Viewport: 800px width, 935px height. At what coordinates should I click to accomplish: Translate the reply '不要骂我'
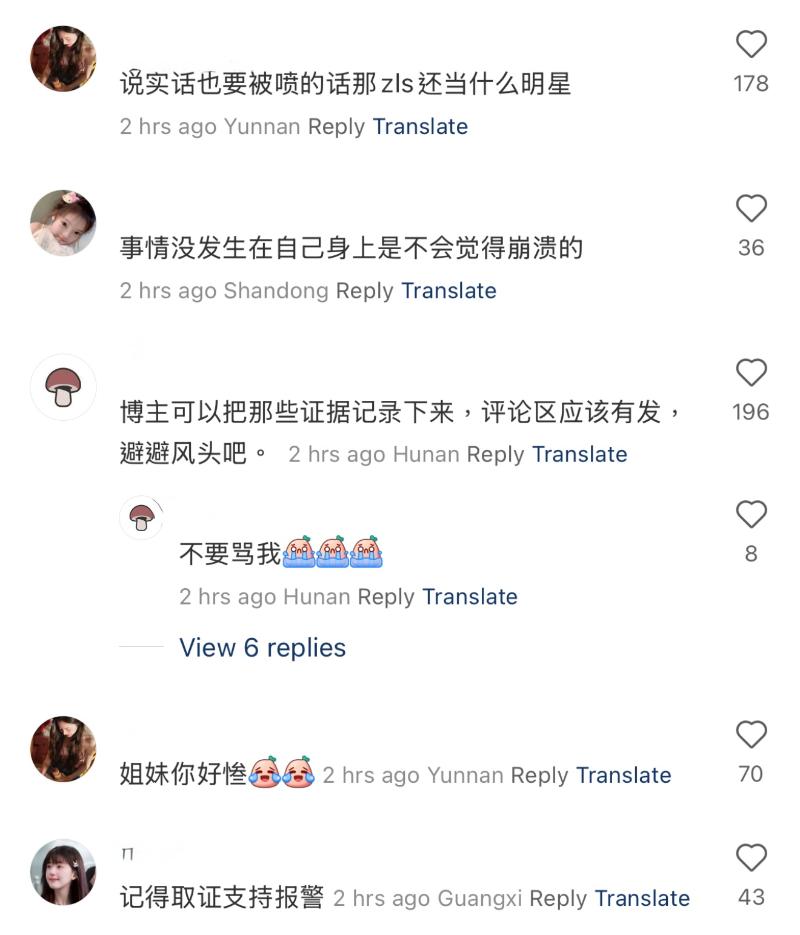coord(469,597)
